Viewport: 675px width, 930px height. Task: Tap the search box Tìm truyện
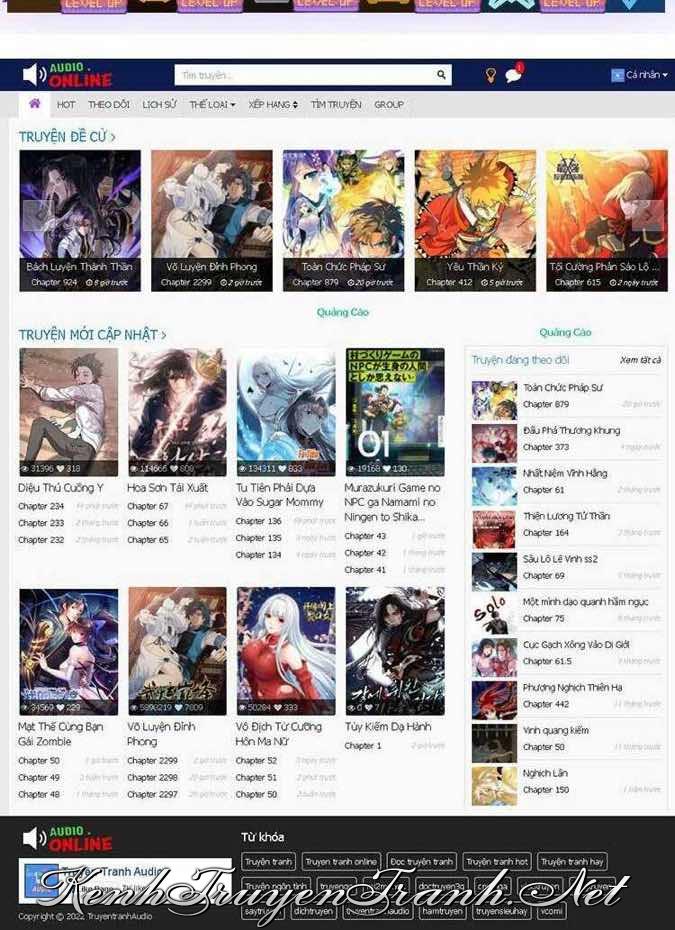tap(300, 75)
